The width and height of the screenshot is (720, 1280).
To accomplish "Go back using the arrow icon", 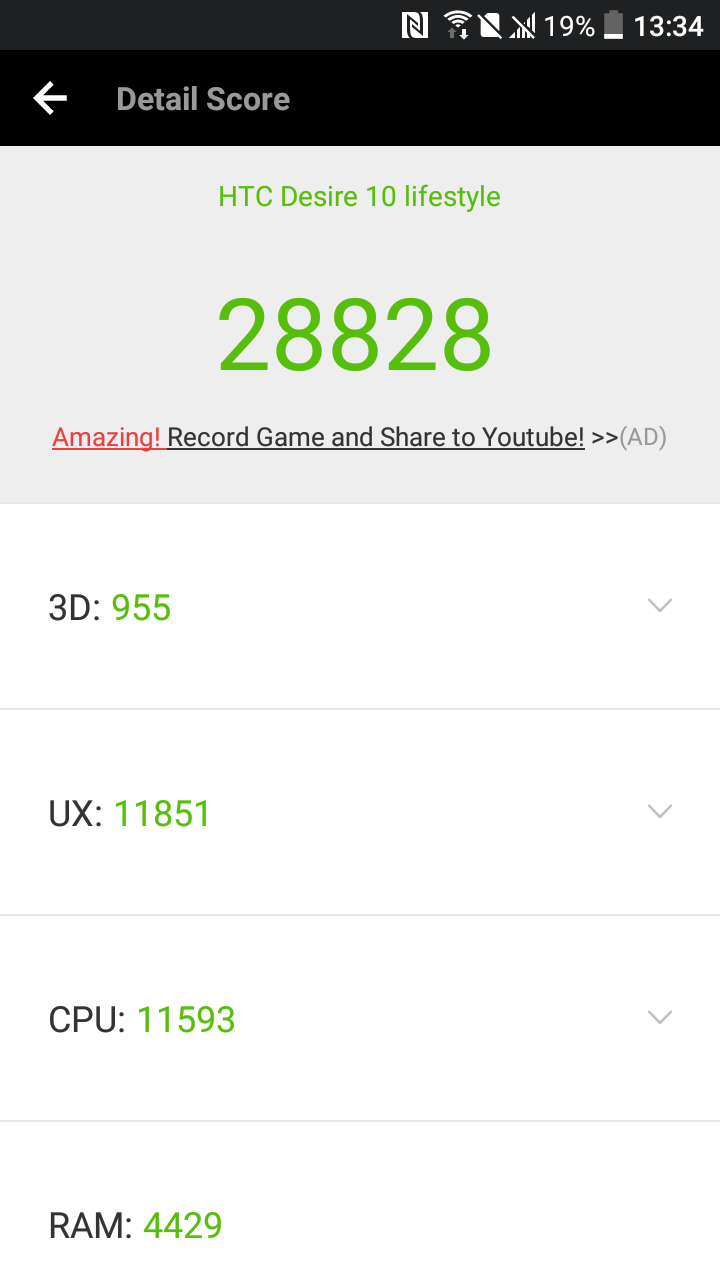I will (x=50, y=98).
